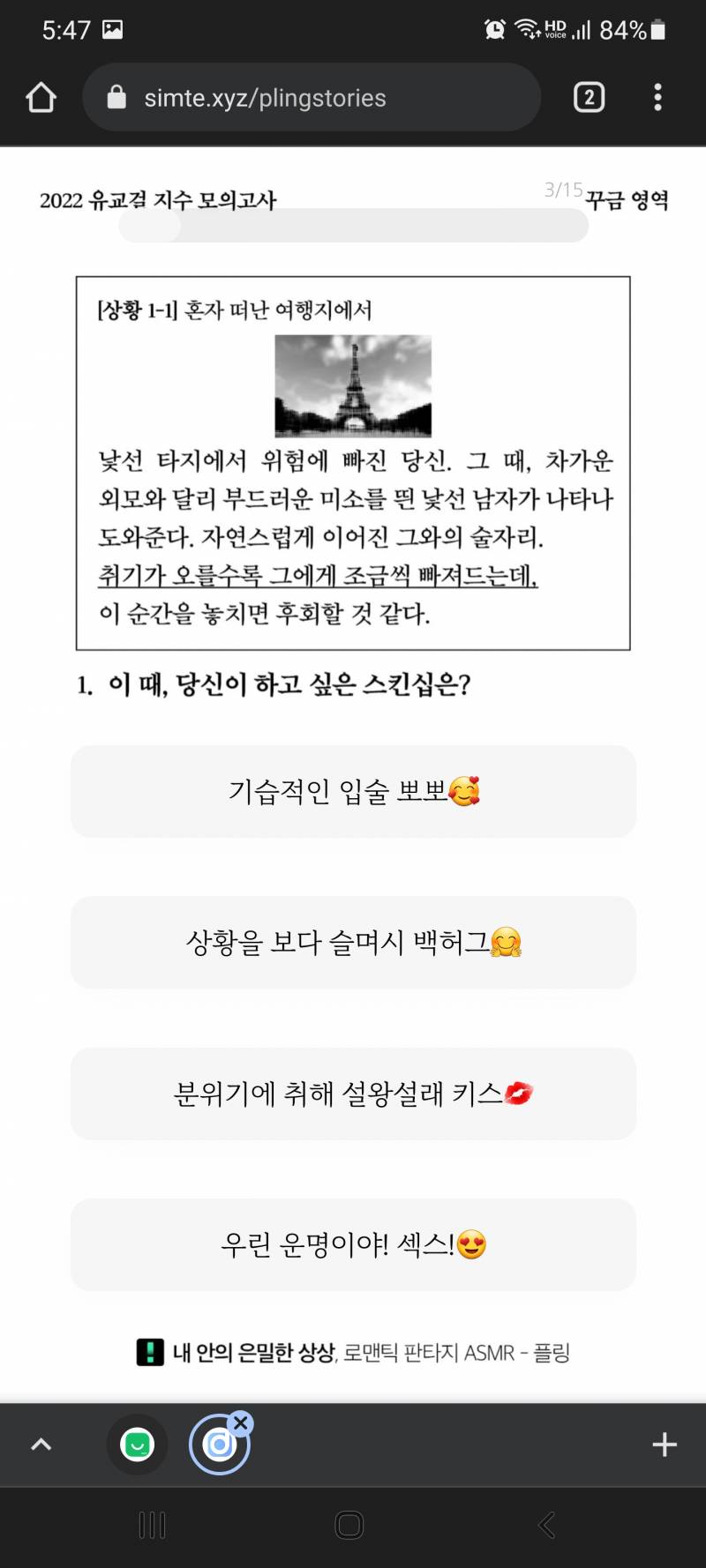Tap the plus icon in the bottom toolbar

[x=664, y=1444]
